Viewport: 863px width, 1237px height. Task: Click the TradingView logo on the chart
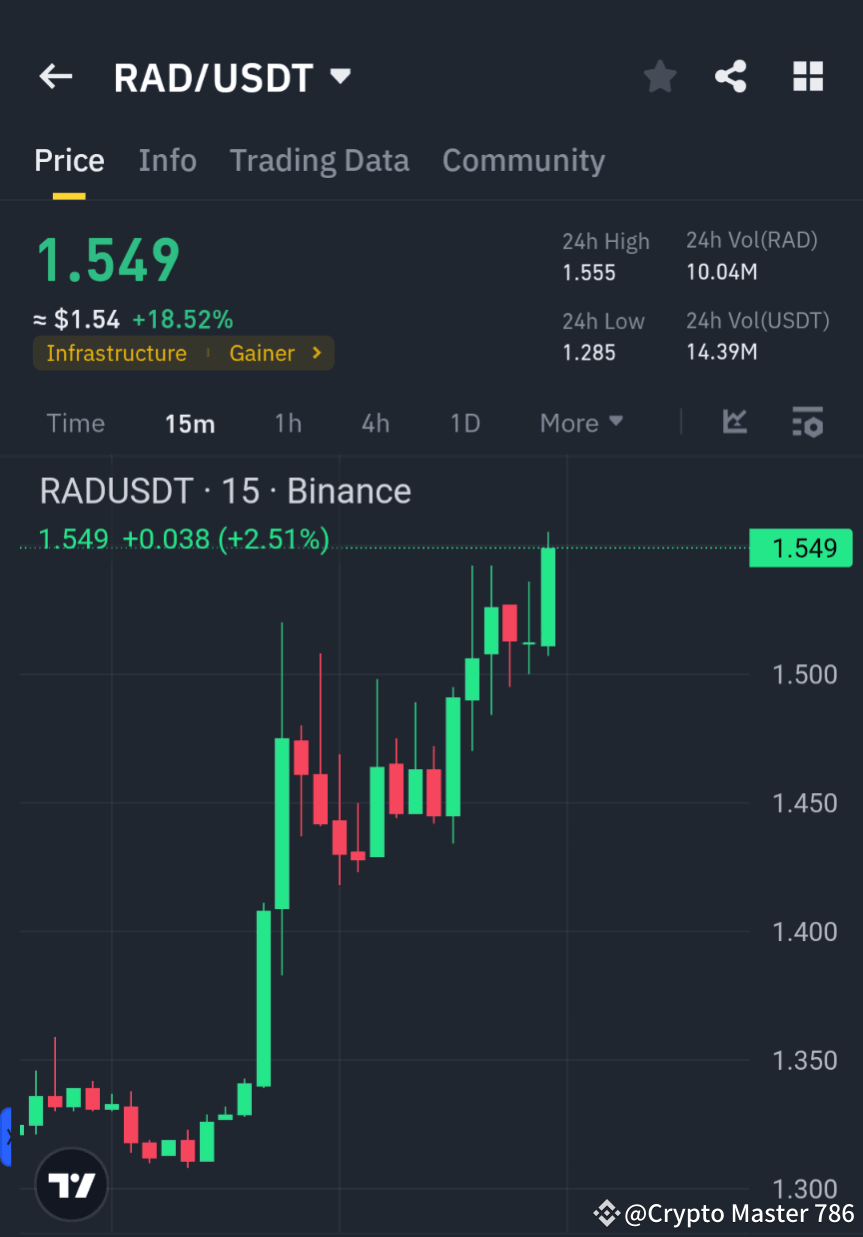click(x=70, y=1183)
